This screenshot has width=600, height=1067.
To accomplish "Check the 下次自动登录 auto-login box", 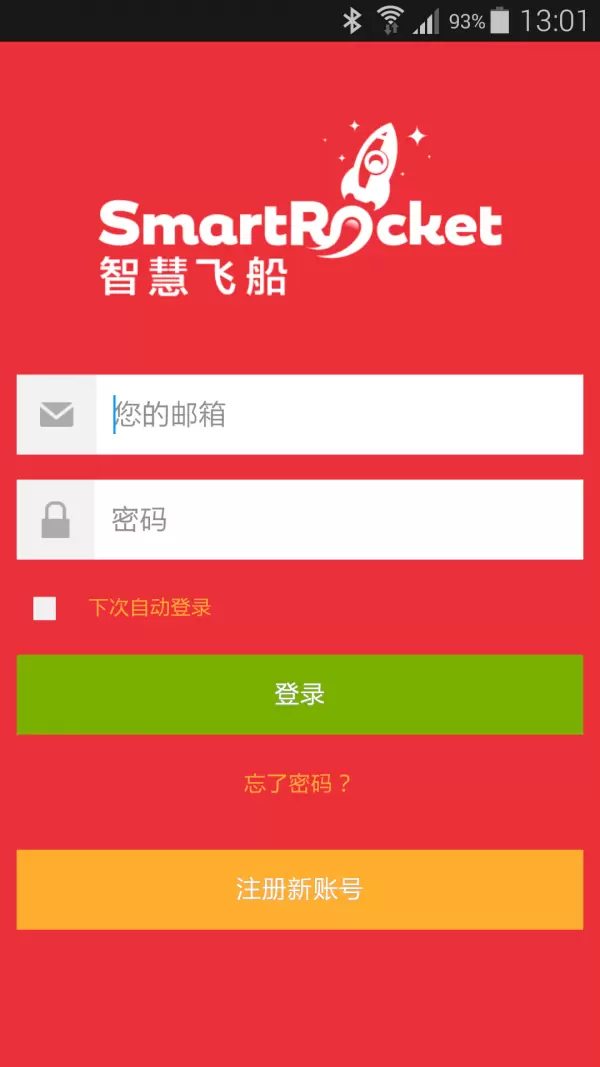I will coord(45,608).
